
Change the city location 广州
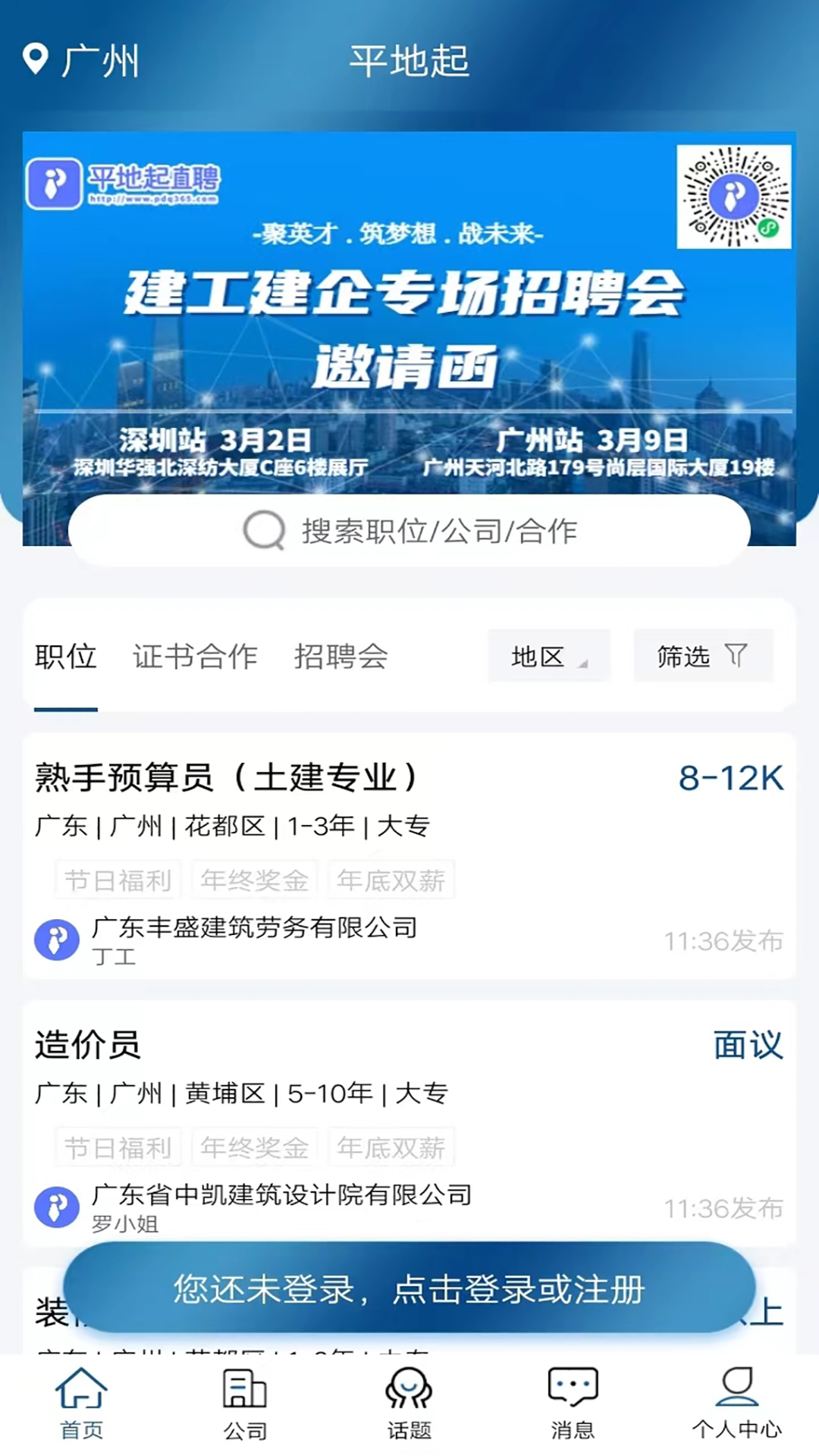[x=82, y=61]
